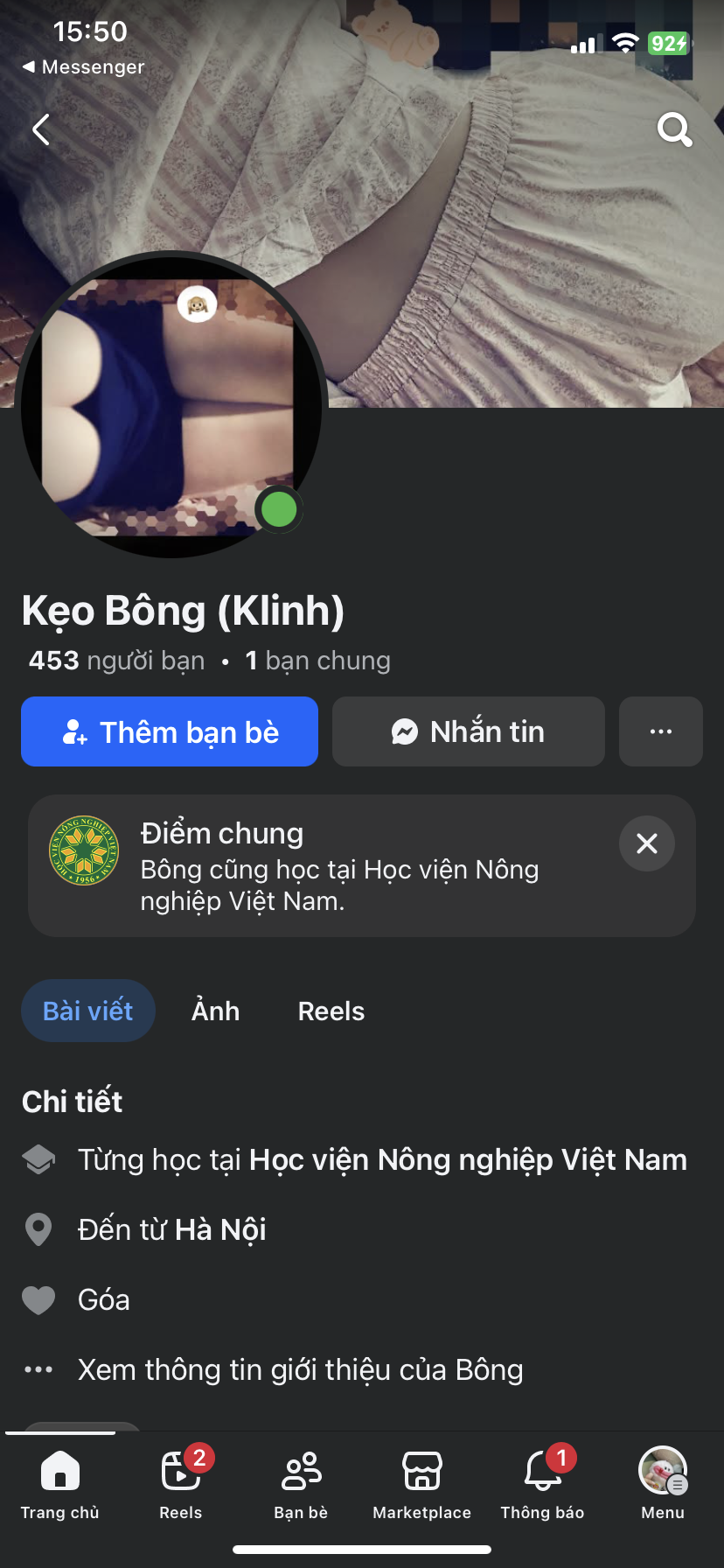
Task: Send a message via Nhắn tin
Action: pyautogui.click(x=468, y=731)
